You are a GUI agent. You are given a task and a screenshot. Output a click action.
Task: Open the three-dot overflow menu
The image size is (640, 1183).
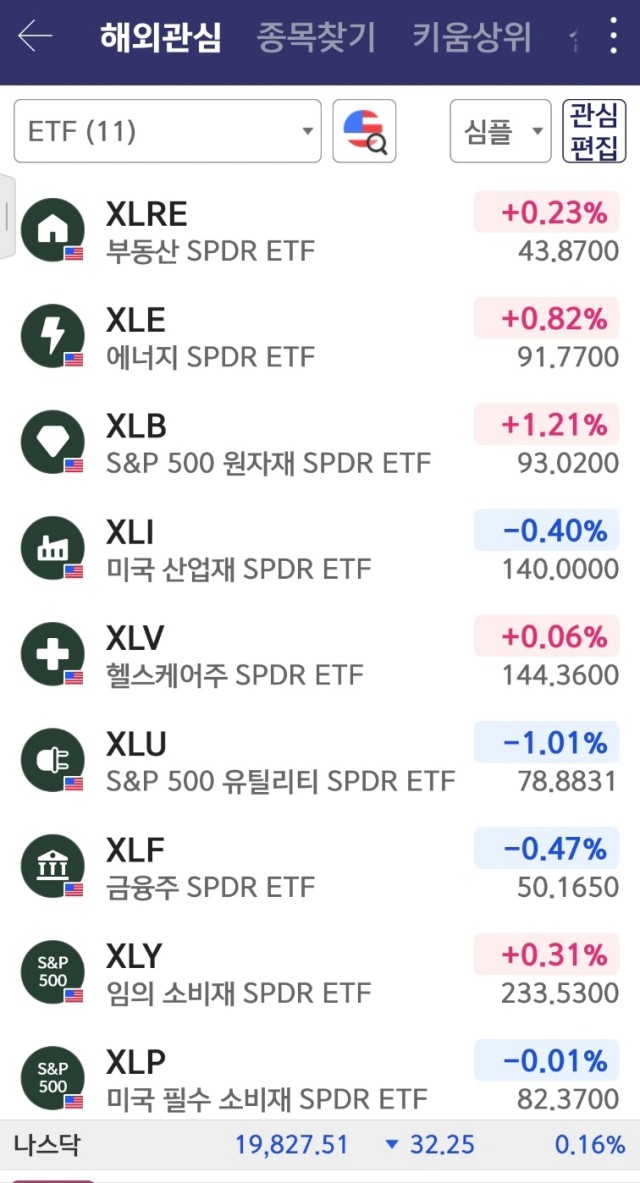(x=613, y=35)
